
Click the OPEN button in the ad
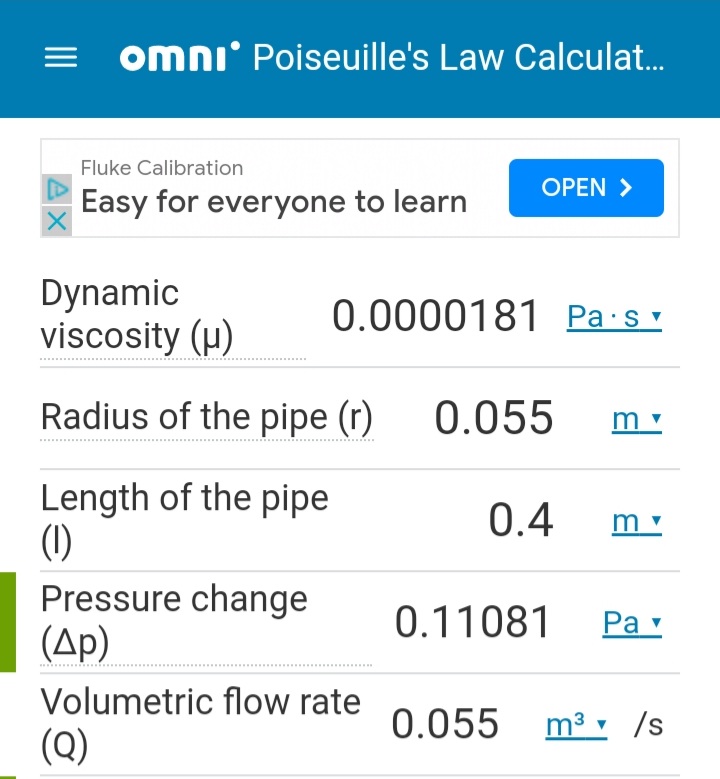(586, 188)
